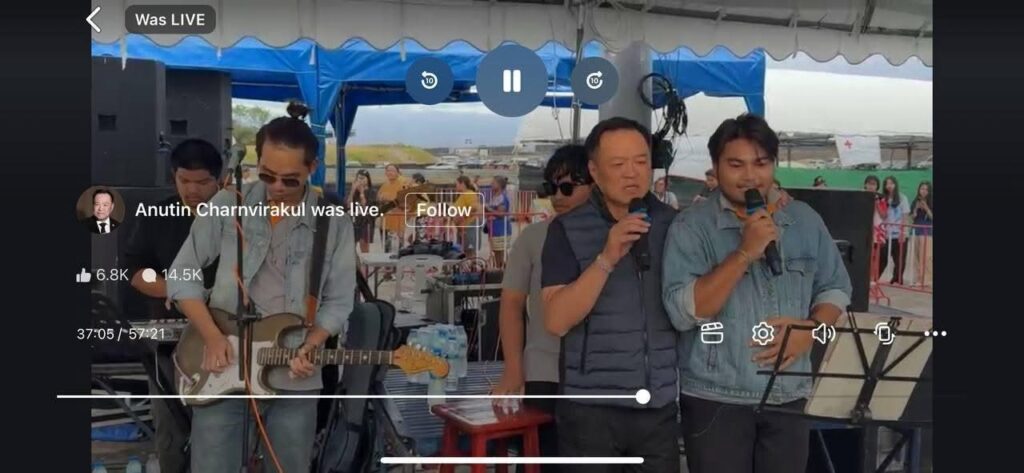Mute the video sound
The height and width of the screenshot is (473, 1024).
click(x=823, y=334)
